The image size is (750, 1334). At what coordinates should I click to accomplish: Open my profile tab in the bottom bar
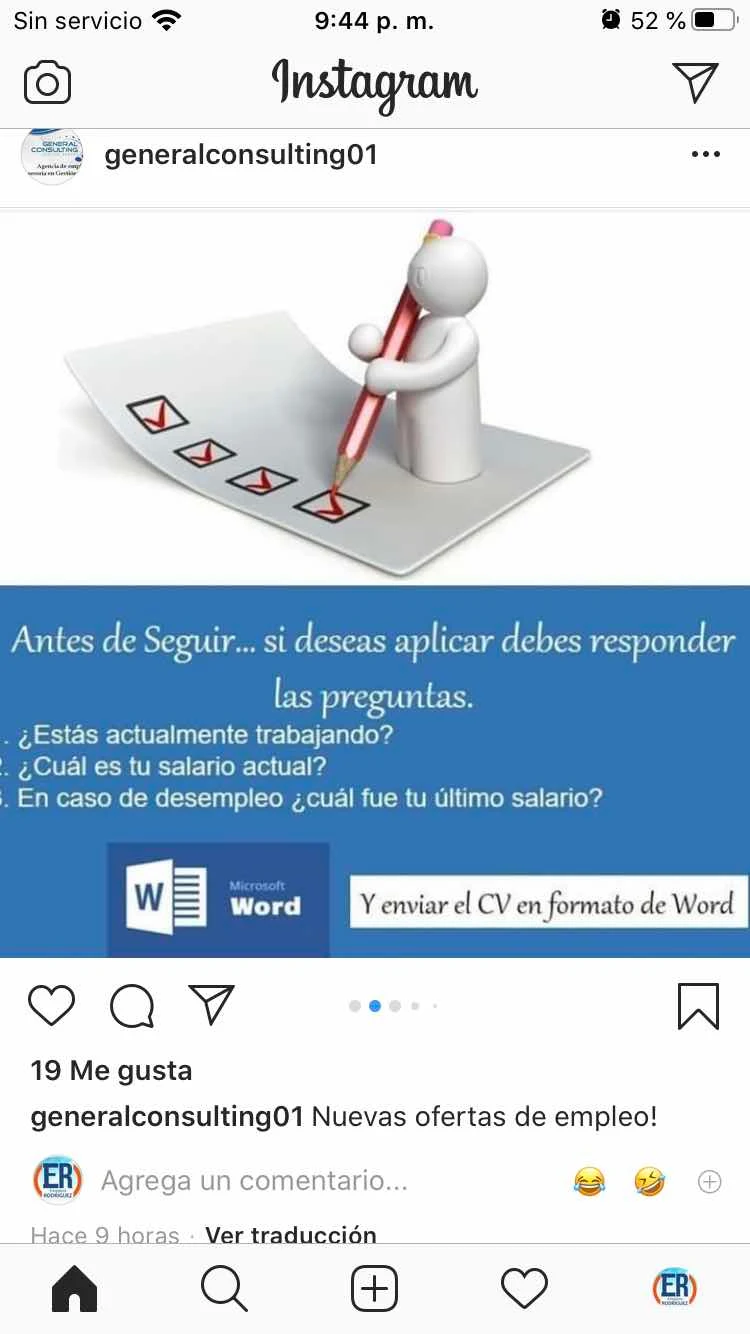click(x=674, y=1288)
